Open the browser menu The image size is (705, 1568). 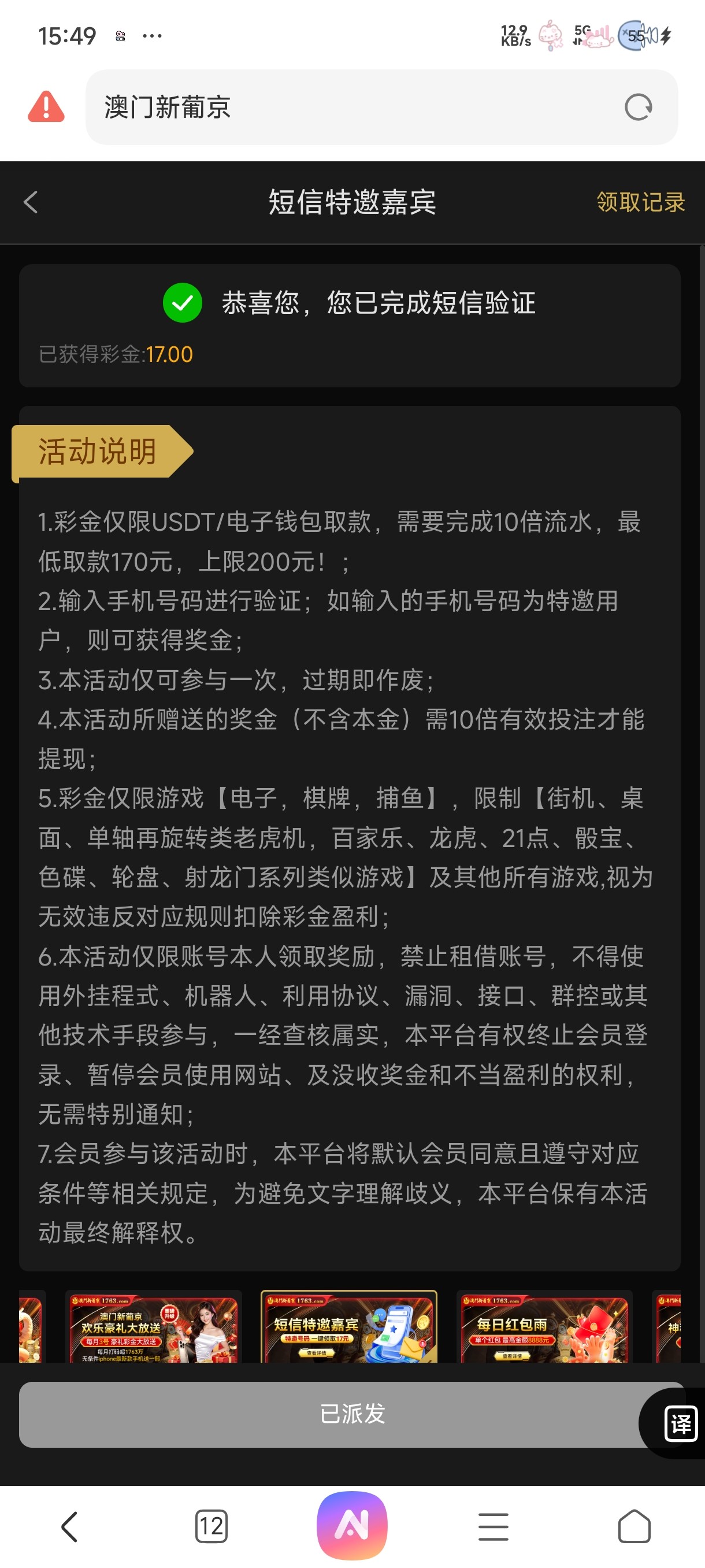(493, 1526)
